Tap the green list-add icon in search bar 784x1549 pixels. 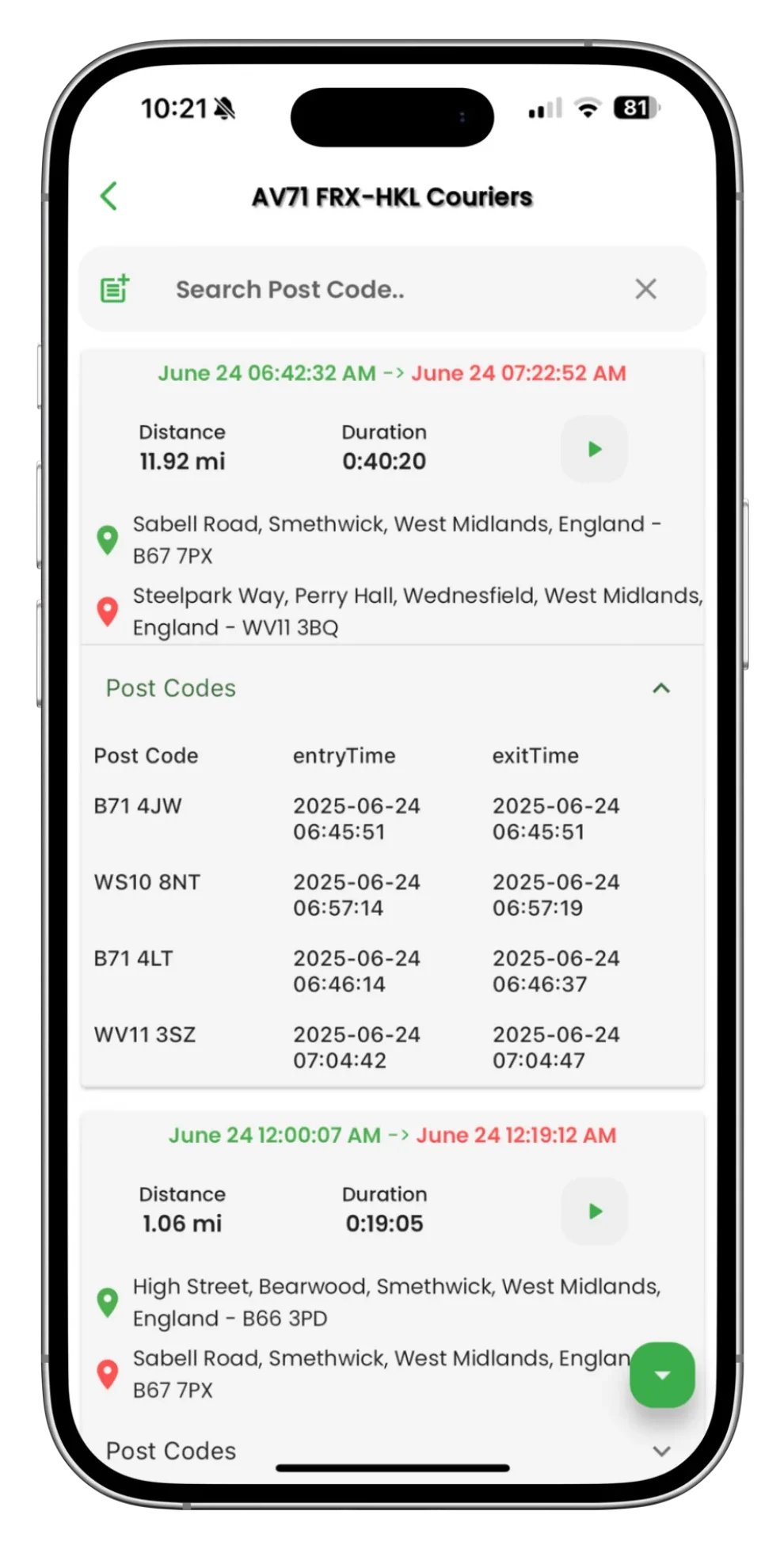115,289
